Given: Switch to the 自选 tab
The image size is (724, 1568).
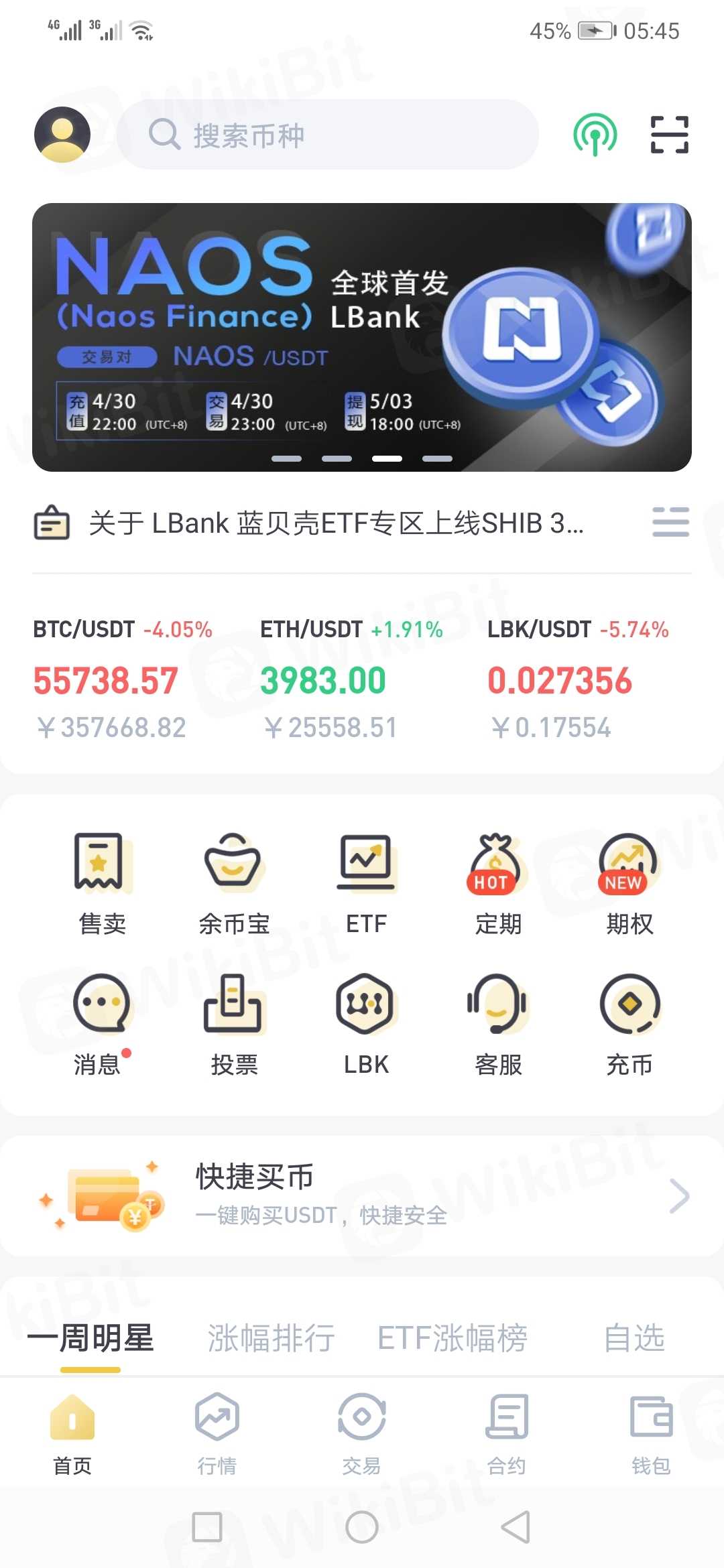Looking at the screenshot, I should pyautogui.click(x=633, y=1338).
